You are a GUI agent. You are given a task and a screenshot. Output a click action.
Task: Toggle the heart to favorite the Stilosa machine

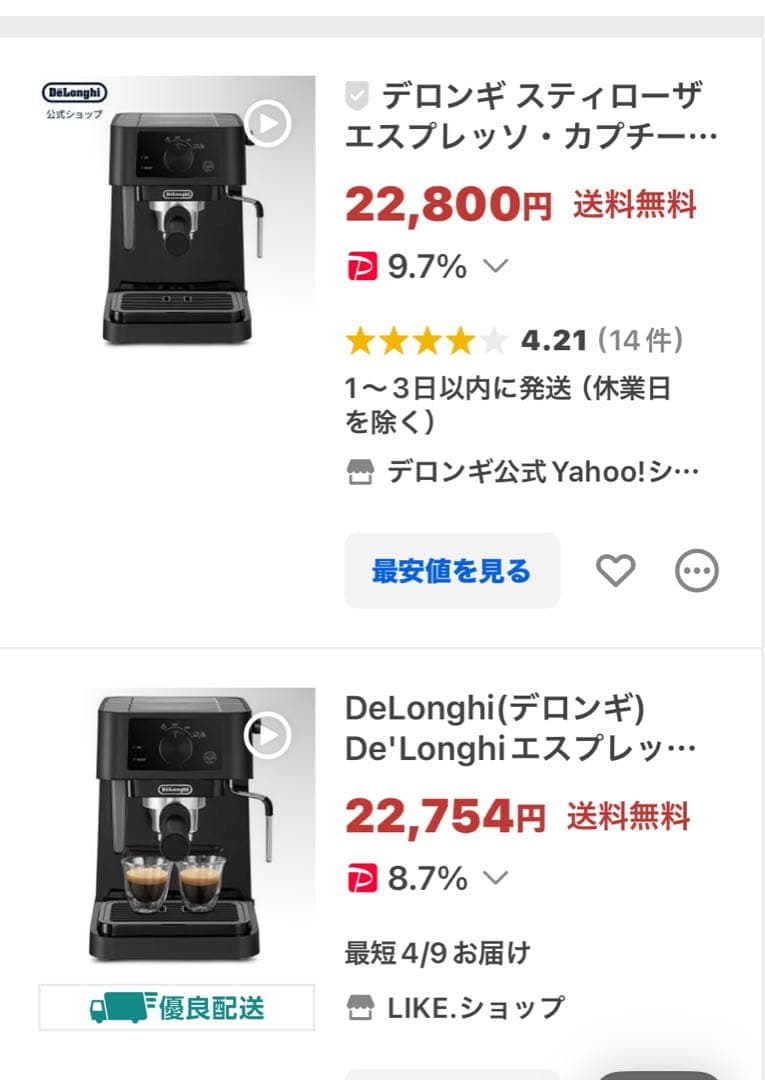[x=617, y=568]
